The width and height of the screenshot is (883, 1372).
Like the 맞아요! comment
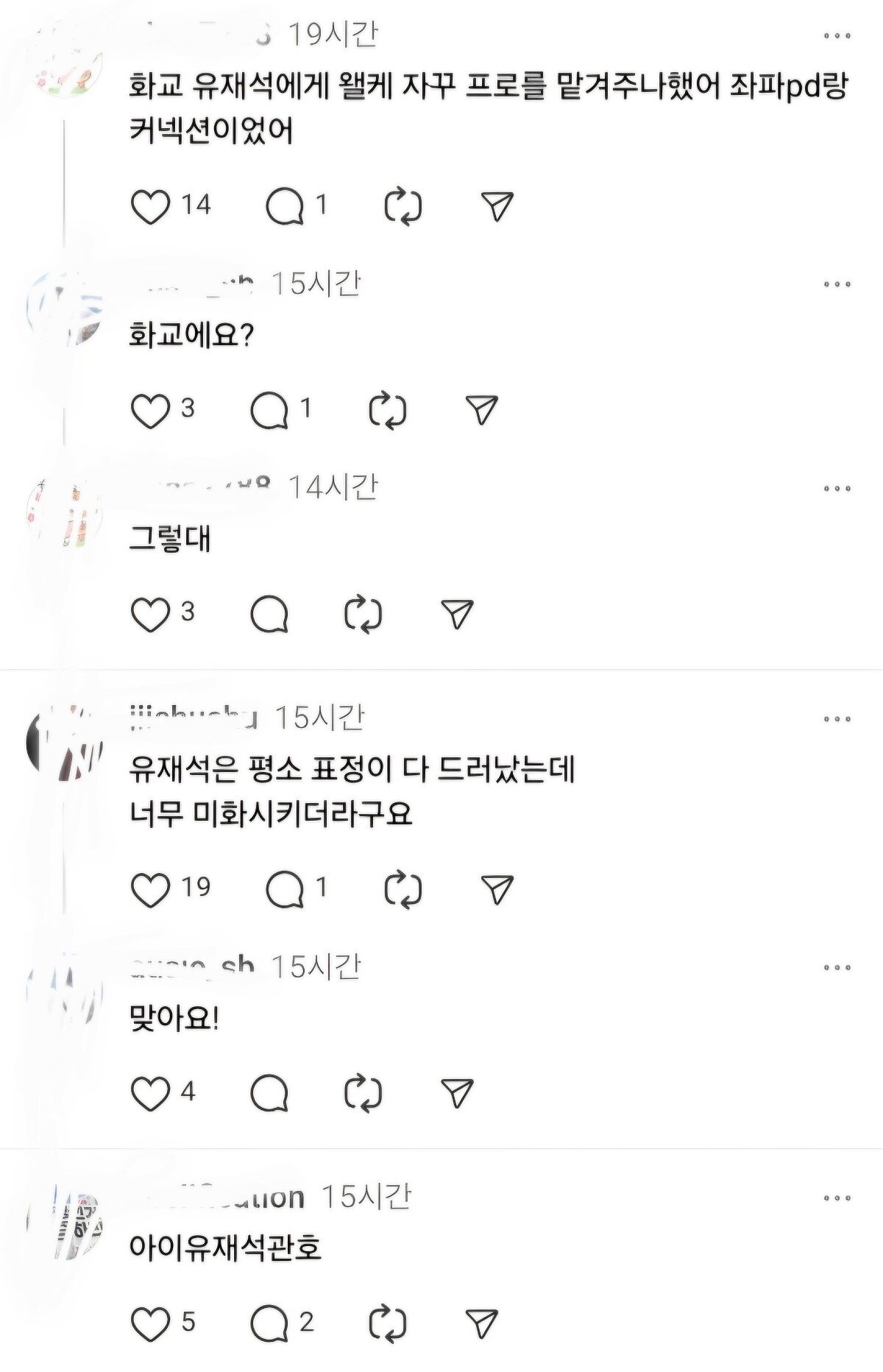point(150,1093)
